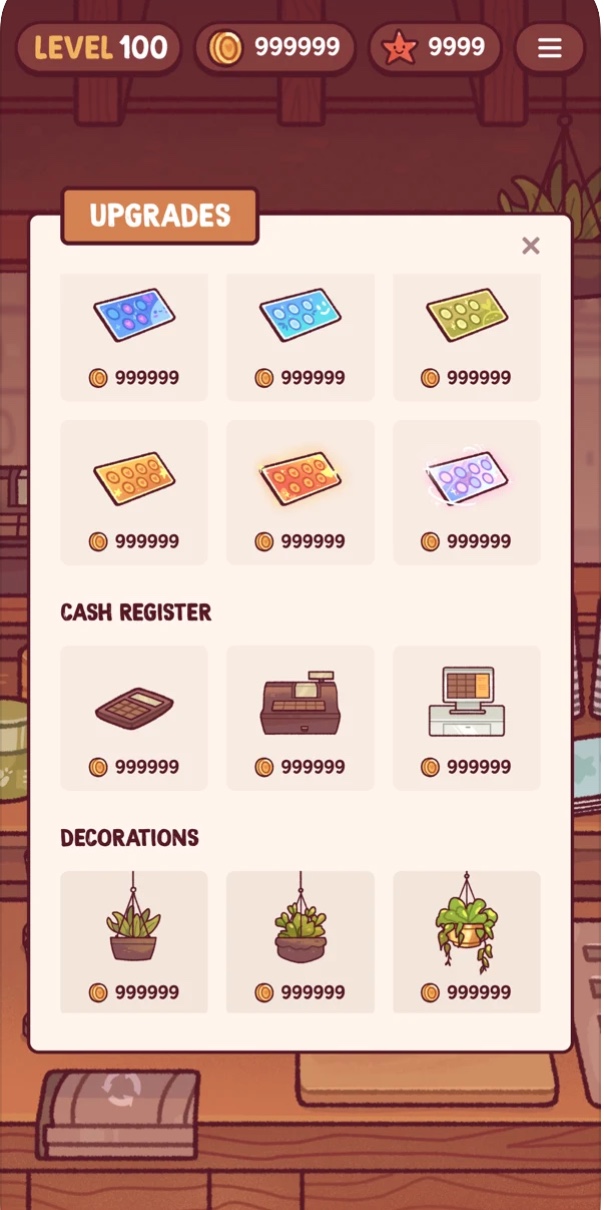
Task: Buy the glowing red-orange tray upgrade
Action: (300, 492)
